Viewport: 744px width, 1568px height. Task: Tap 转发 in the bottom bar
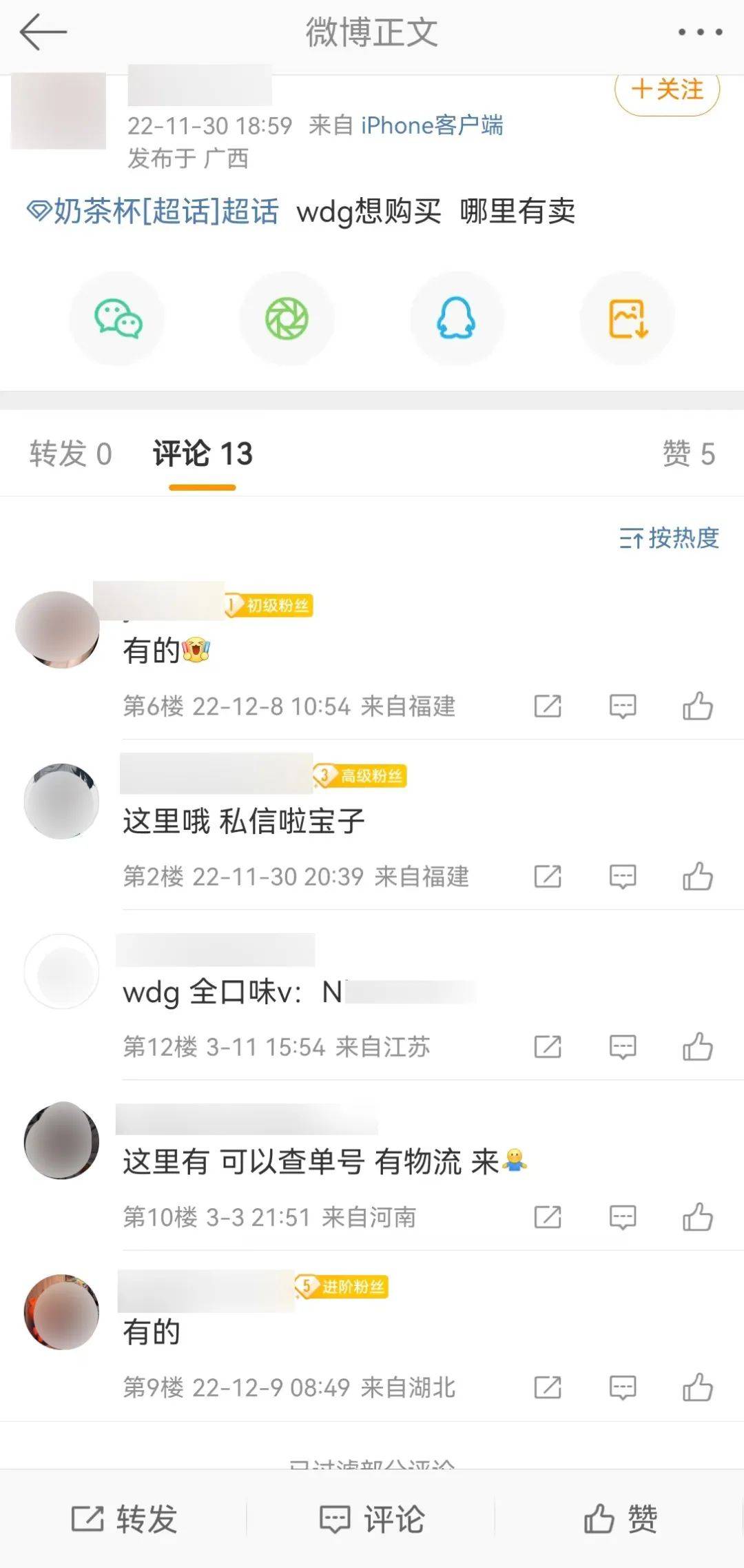click(x=125, y=1519)
